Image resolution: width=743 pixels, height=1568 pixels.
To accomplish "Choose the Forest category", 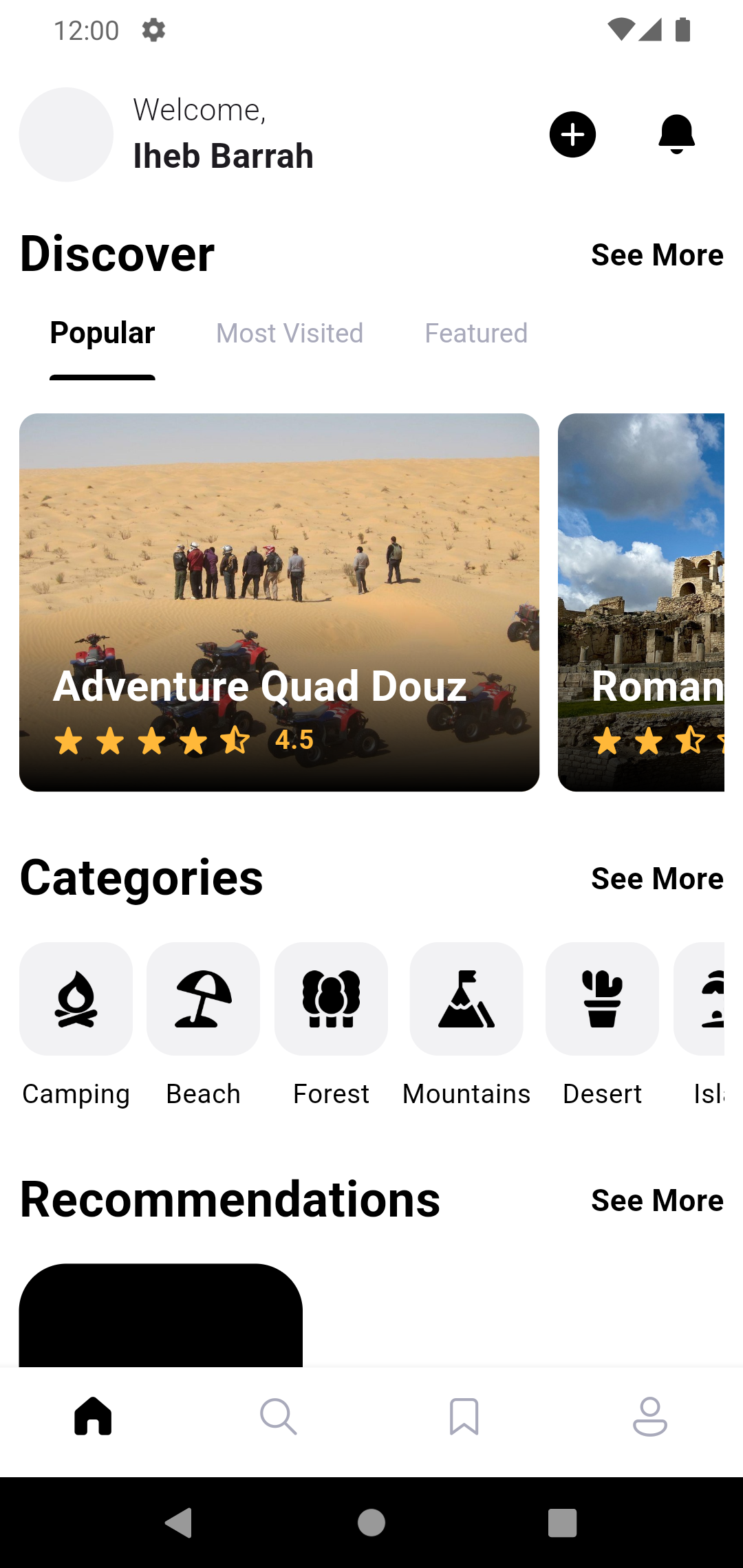I will [x=331, y=999].
